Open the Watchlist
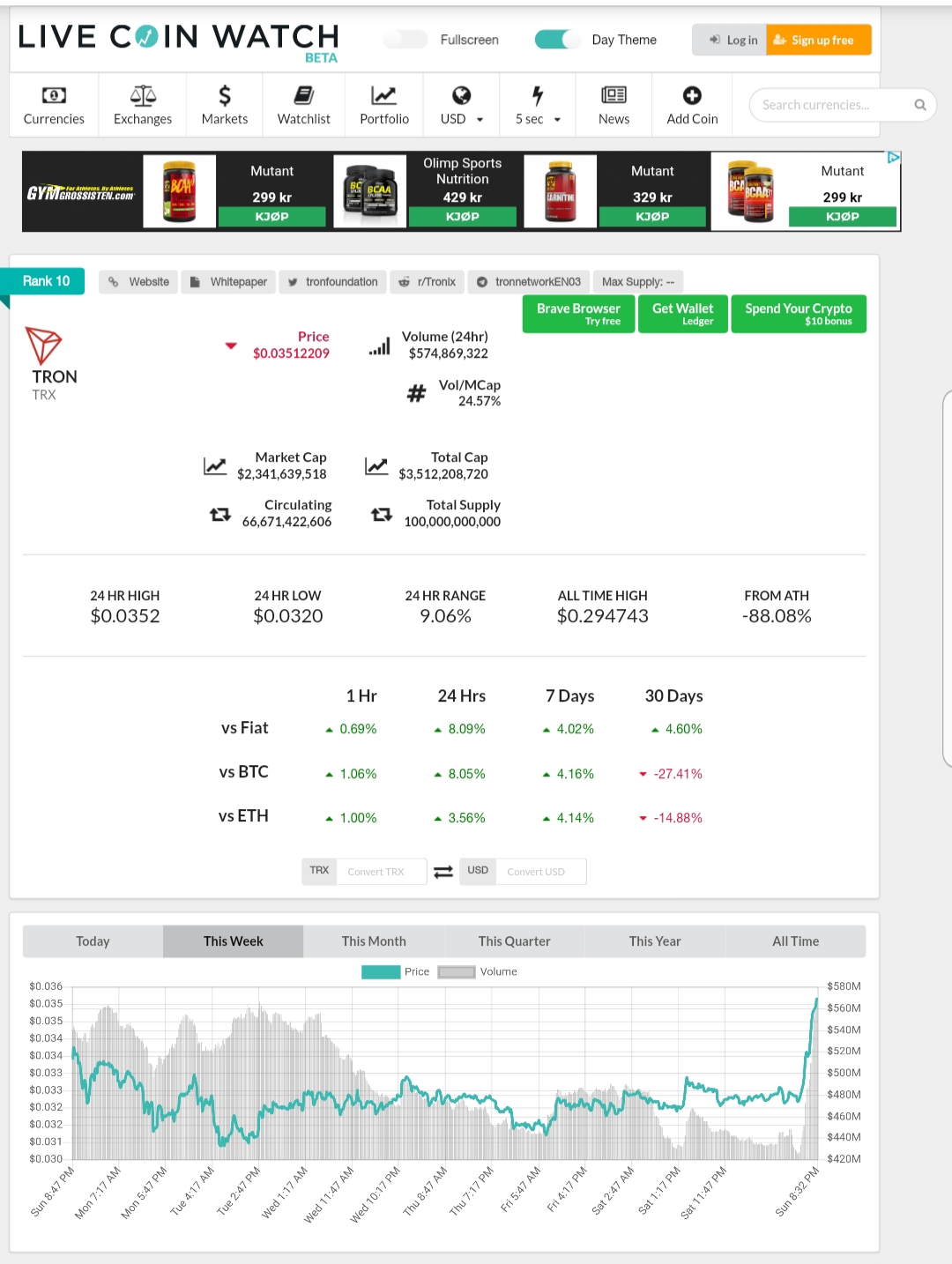 (x=303, y=105)
